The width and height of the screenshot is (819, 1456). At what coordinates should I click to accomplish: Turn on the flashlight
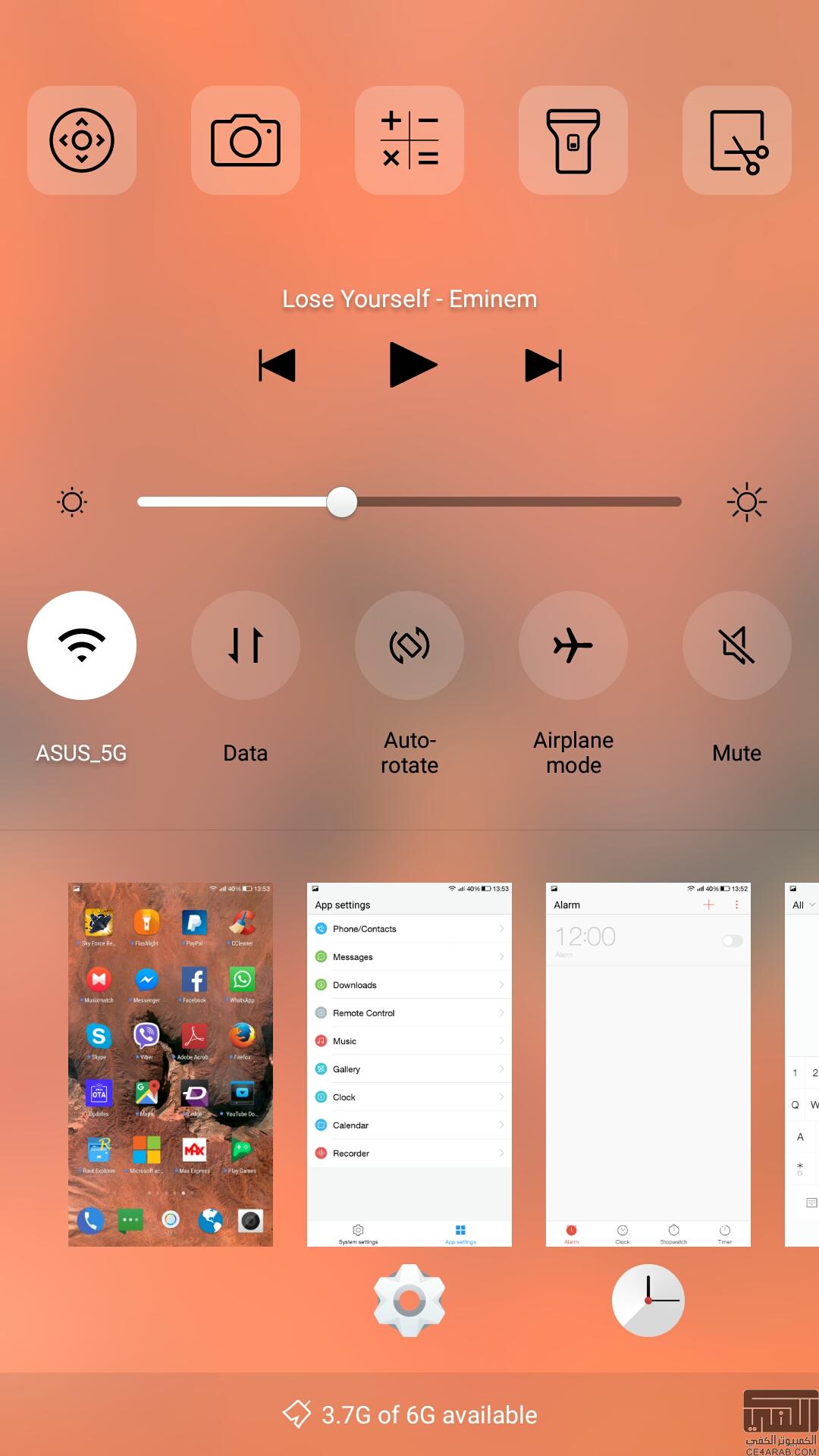(573, 140)
